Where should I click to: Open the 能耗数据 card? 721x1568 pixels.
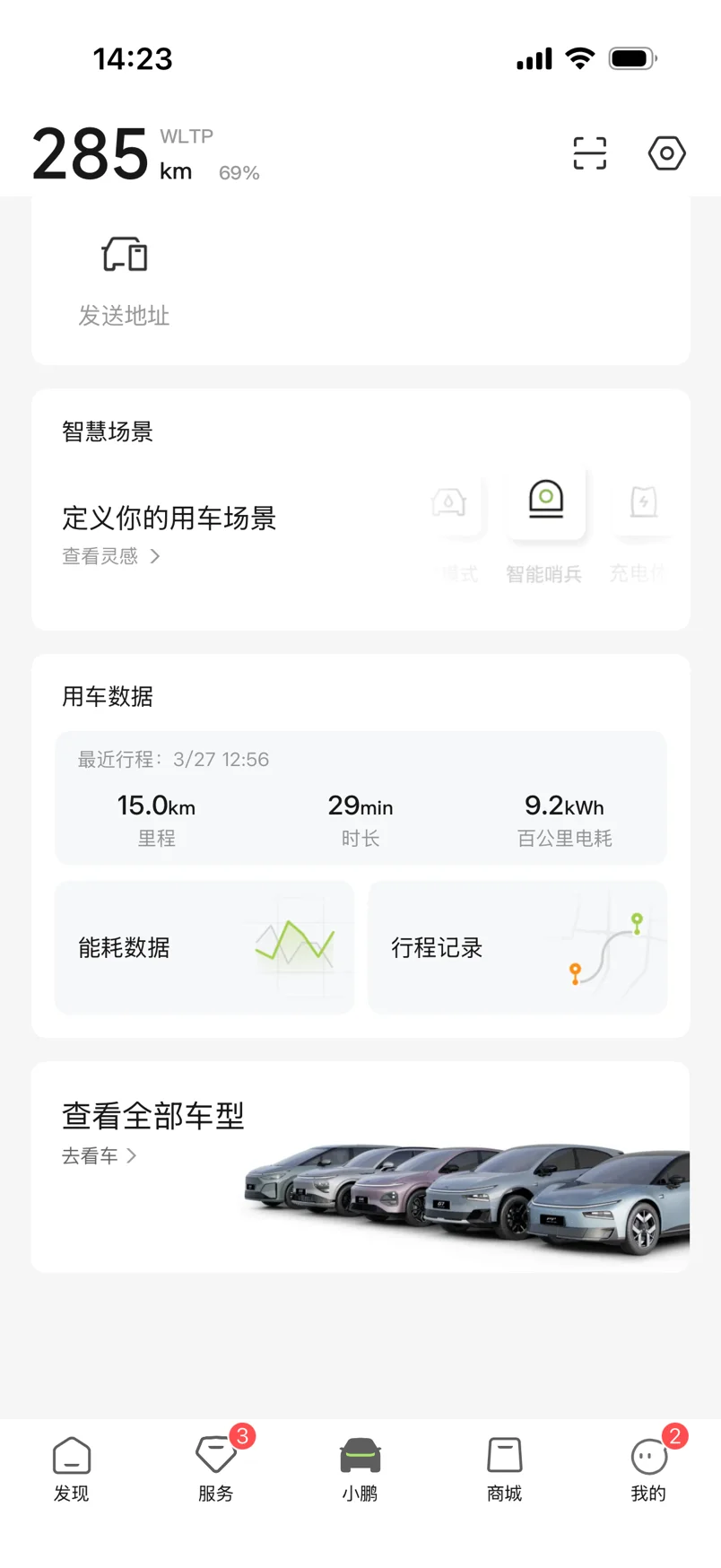[x=204, y=947]
